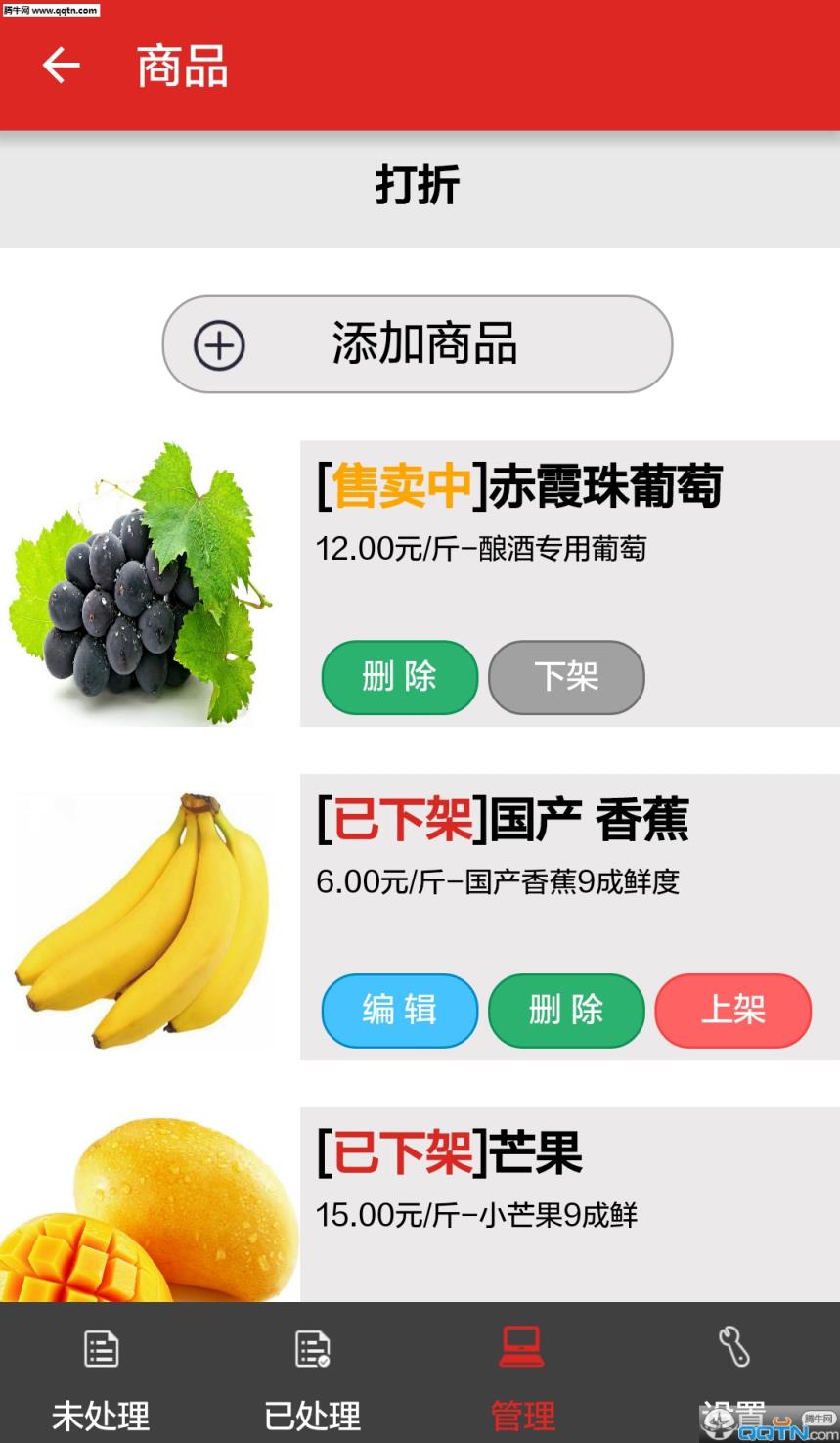Delete 赤霞珠葡萄 with its 删除 button
Image resolution: width=840 pixels, height=1443 pixels.
tap(399, 677)
